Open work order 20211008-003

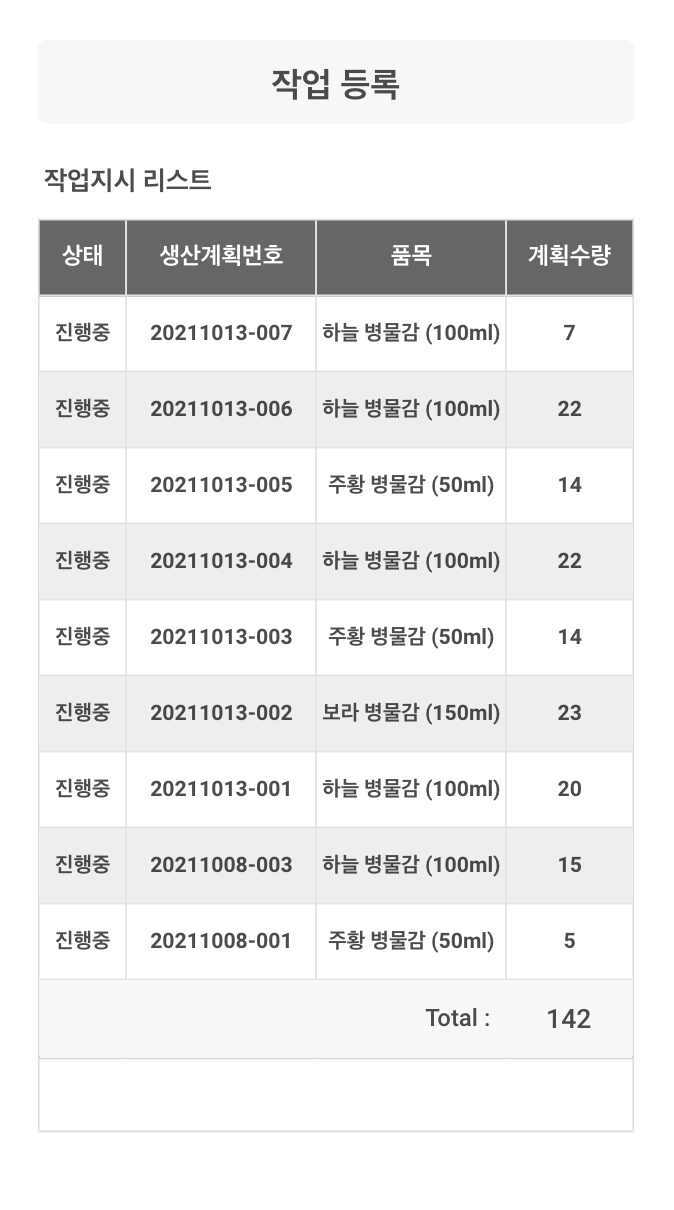[336, 865]
